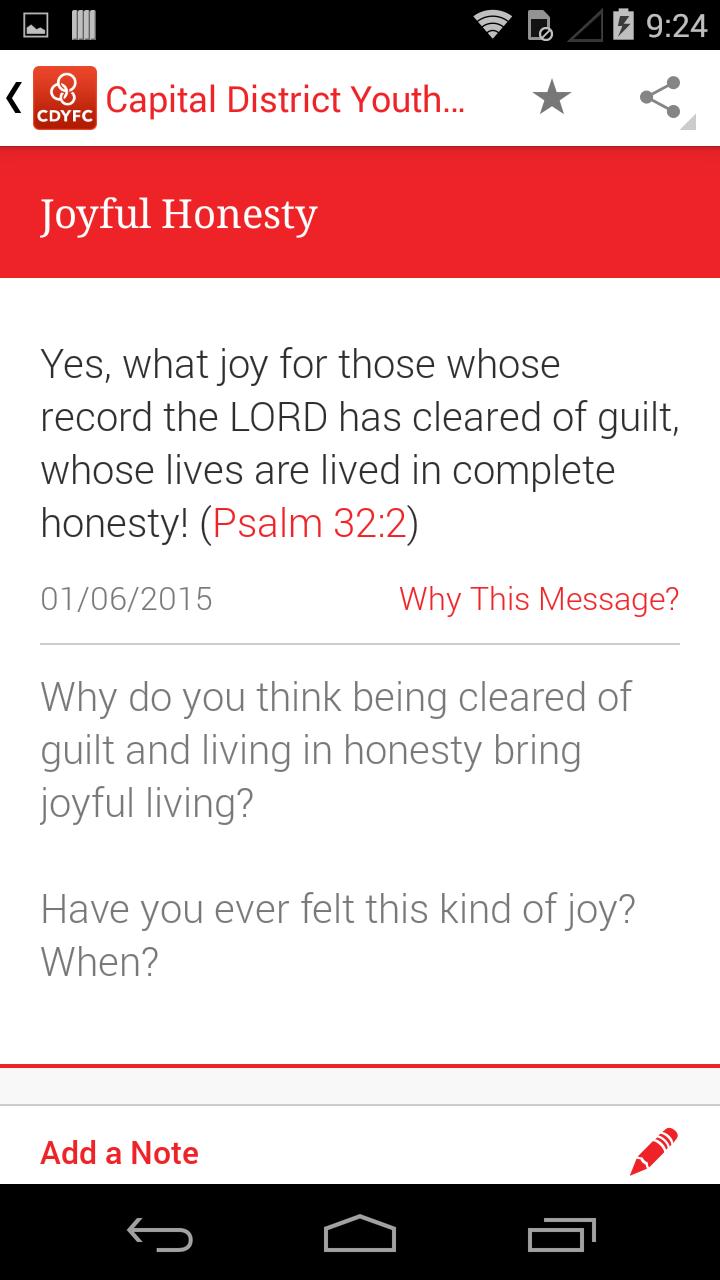Tap the system back button
This screenshot has height=1280, width=720.
tap(160, 1234)
